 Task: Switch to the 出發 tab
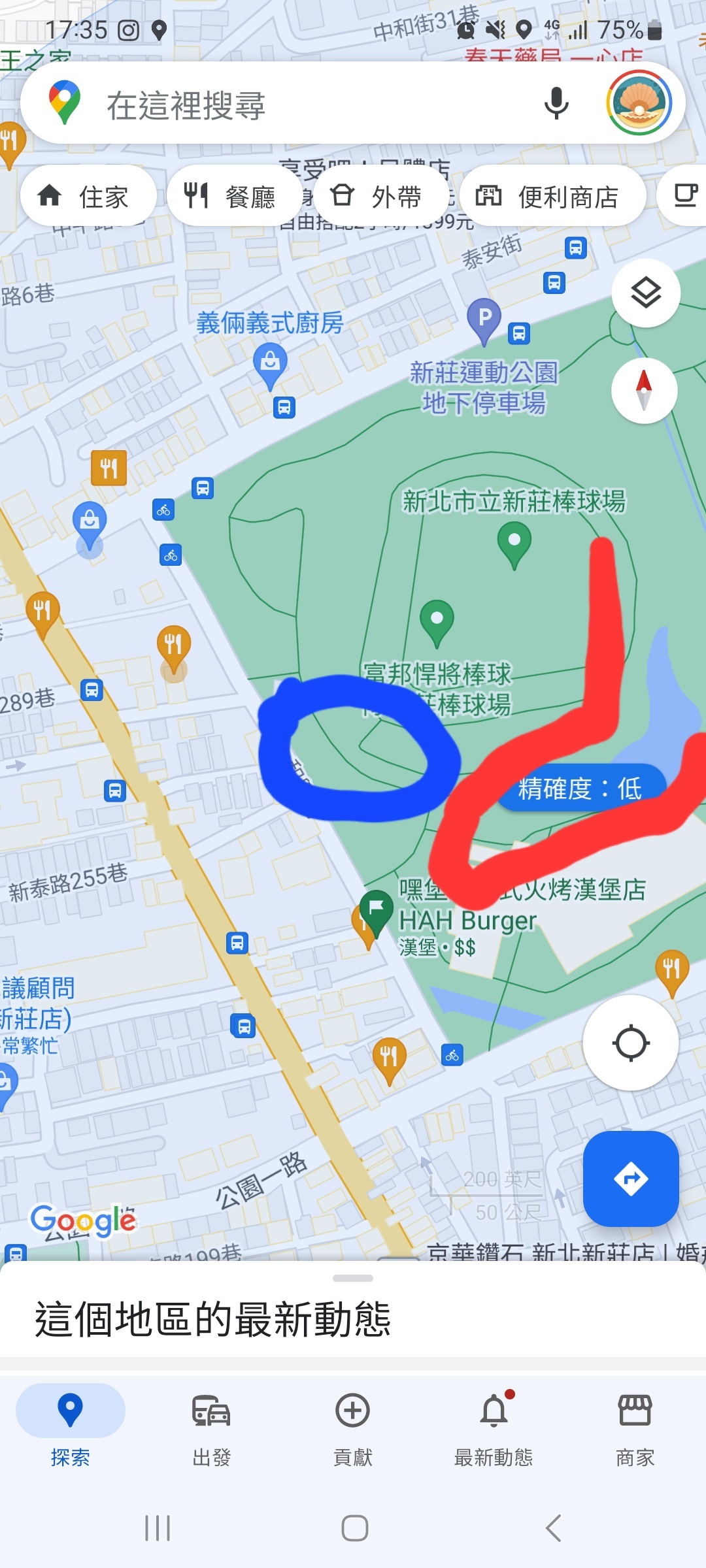point(211,1428)
